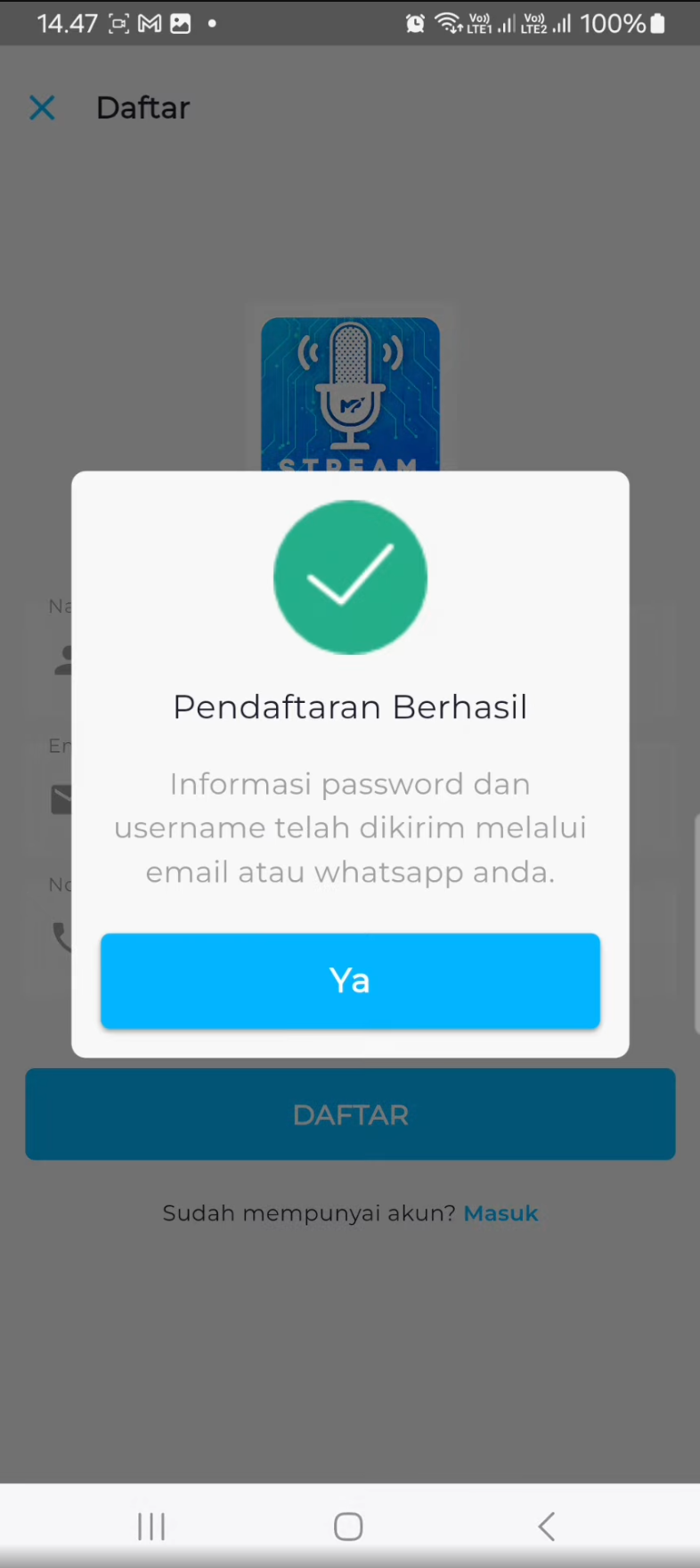Open the Masuk login link
The image size is (700, 1568).
coord(501,1213)
